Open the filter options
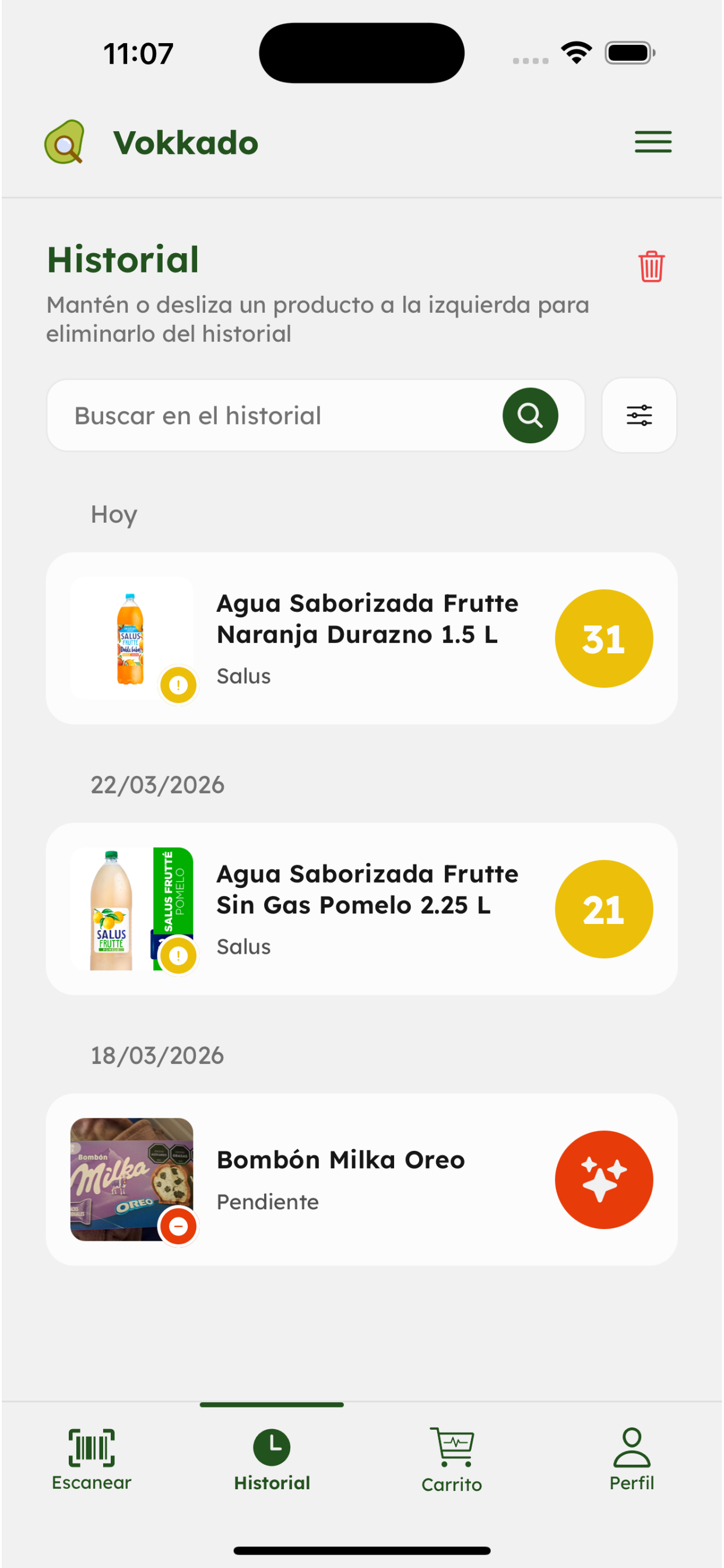Screen dimensions: 724x1568 [639, 416]
